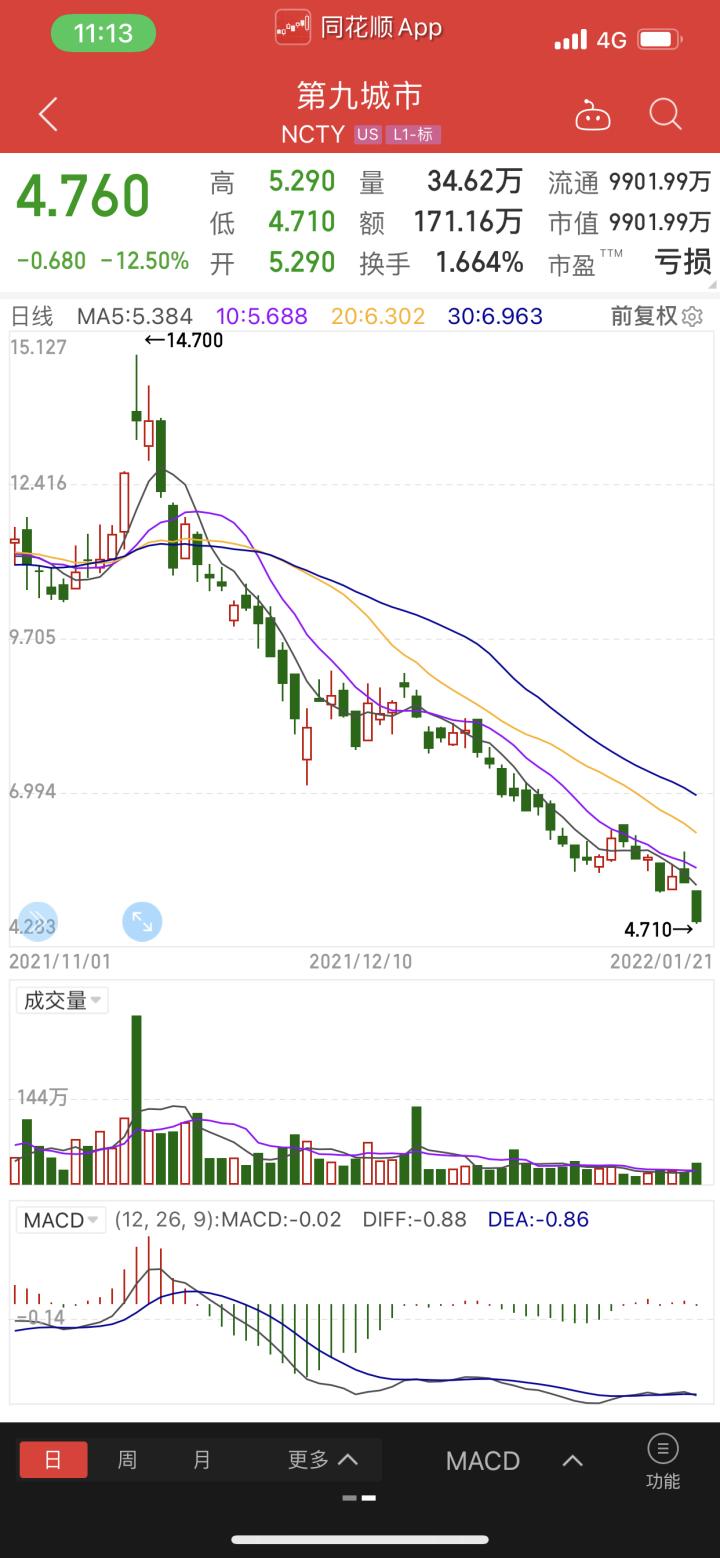Open the 同花顺App banner icon at top

tap(291, 27)
